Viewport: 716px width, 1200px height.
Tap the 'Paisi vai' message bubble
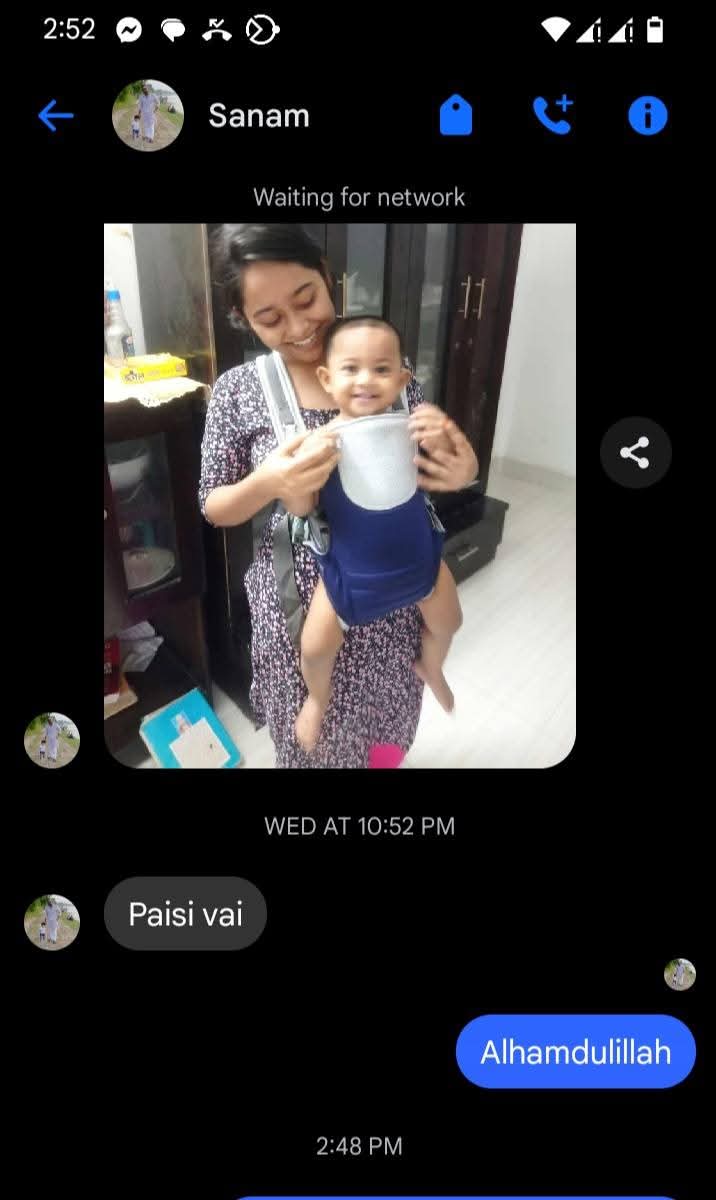(185, 913)
